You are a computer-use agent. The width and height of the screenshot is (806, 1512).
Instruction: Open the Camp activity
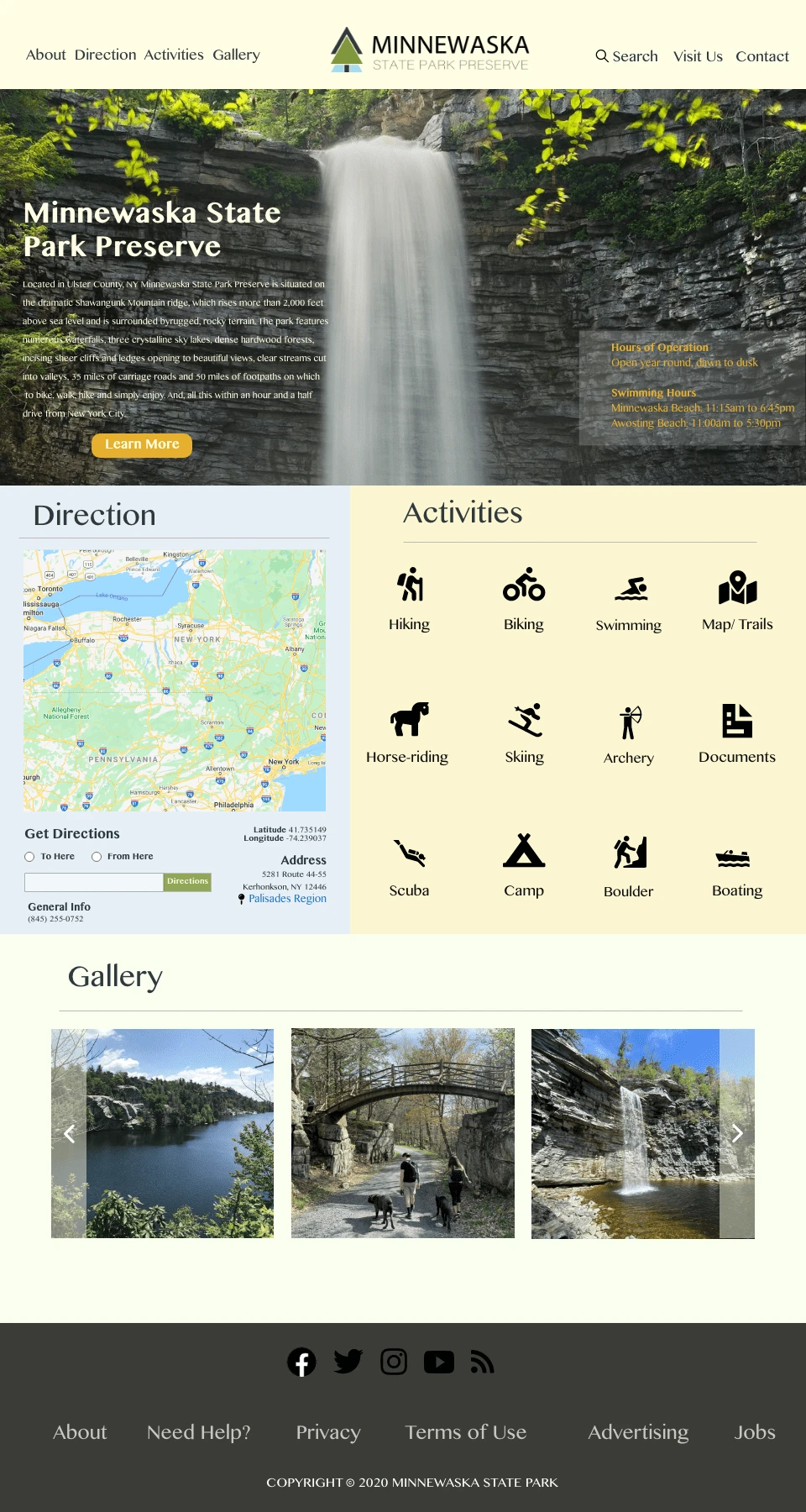point(524,865)
